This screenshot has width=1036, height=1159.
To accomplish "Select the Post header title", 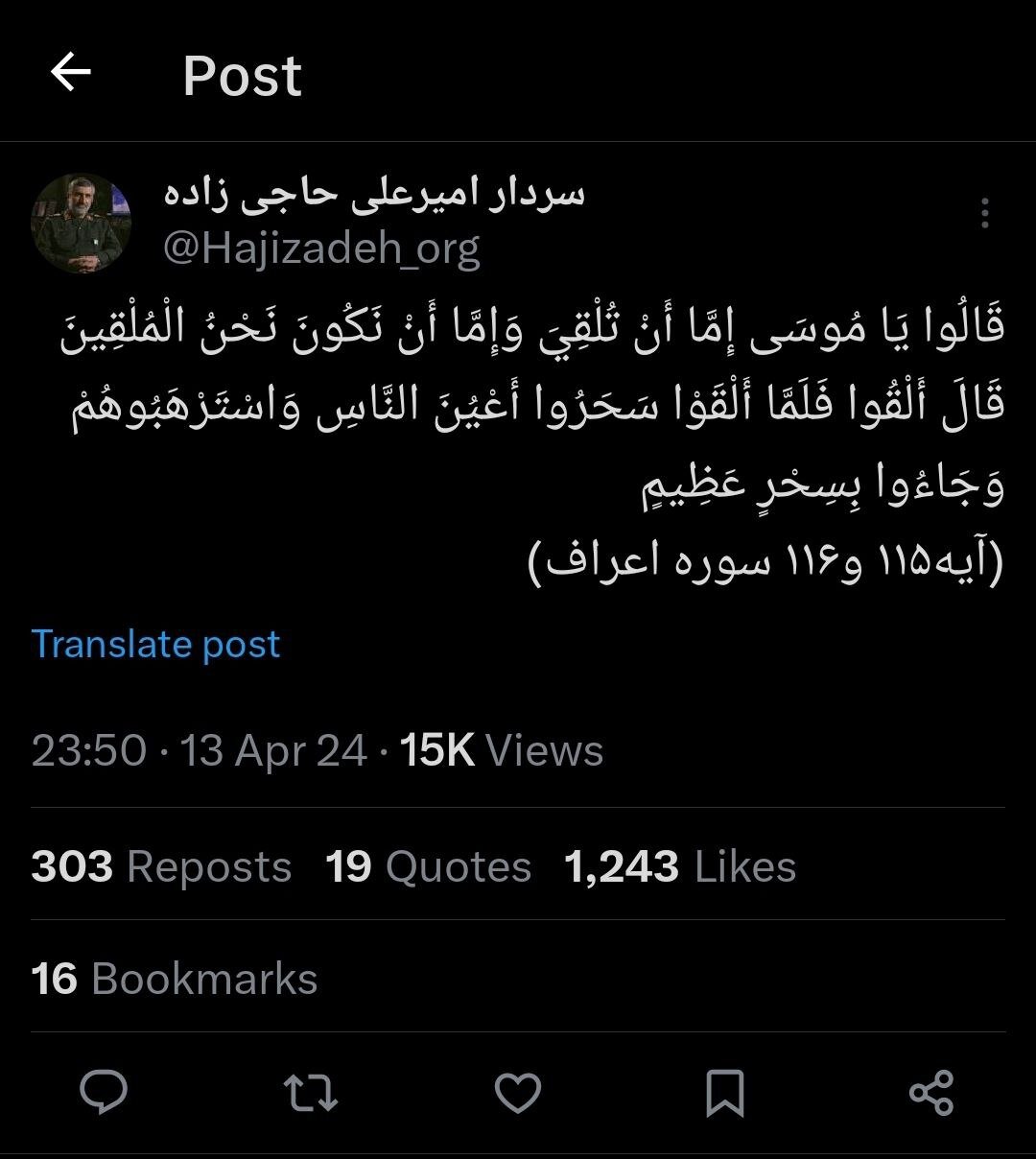I will (x=242, y=75).
